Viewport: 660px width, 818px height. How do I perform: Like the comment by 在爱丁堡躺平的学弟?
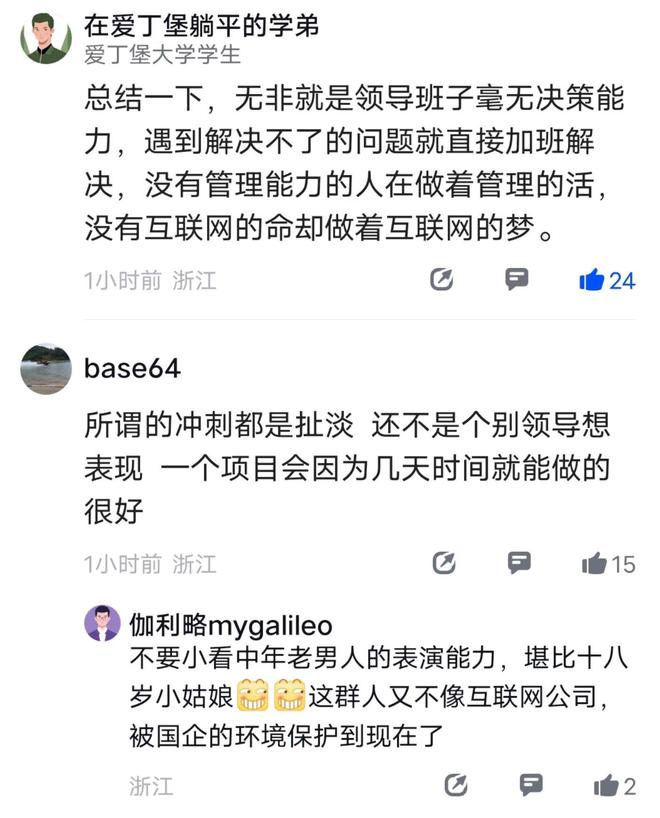(x=593, y=280)
